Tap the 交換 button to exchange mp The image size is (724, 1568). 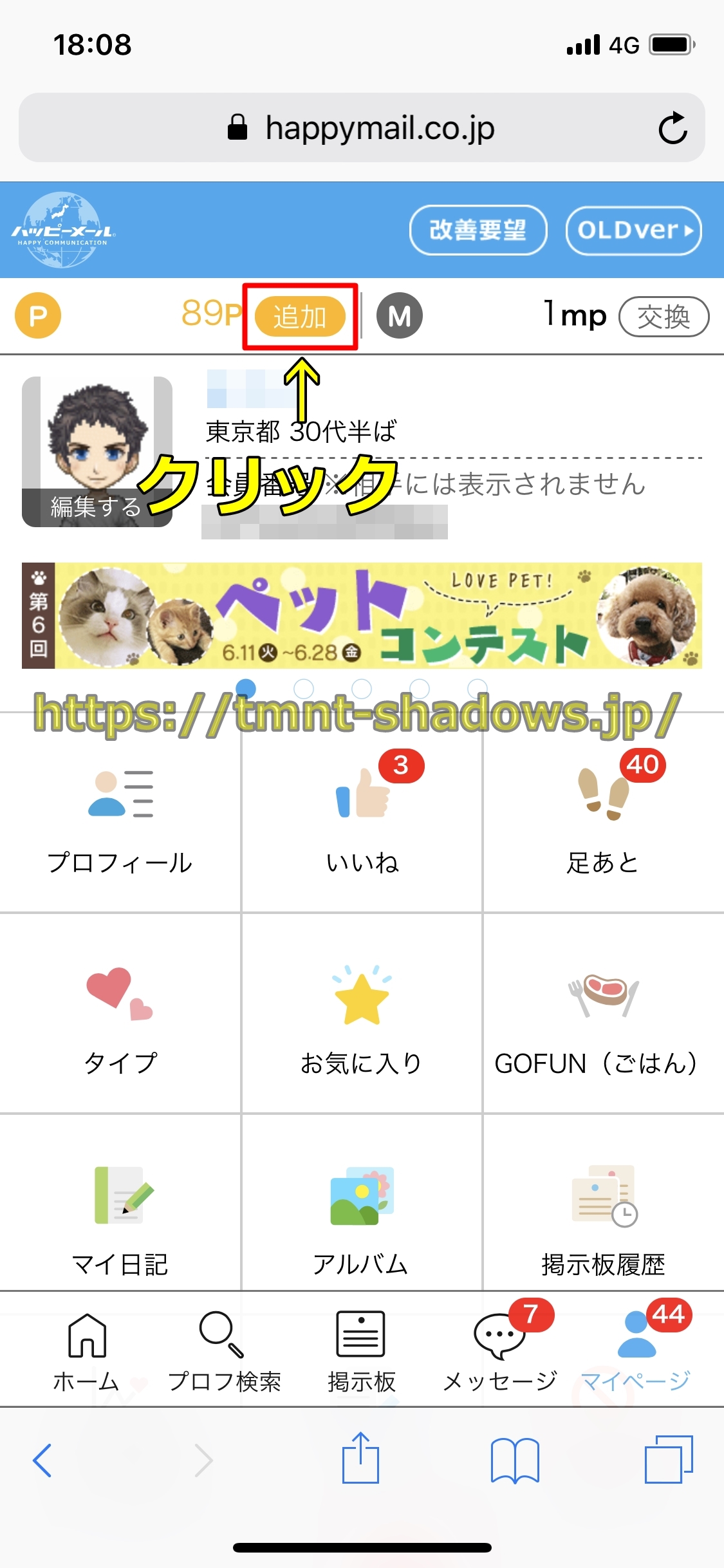tap(664, 317)
